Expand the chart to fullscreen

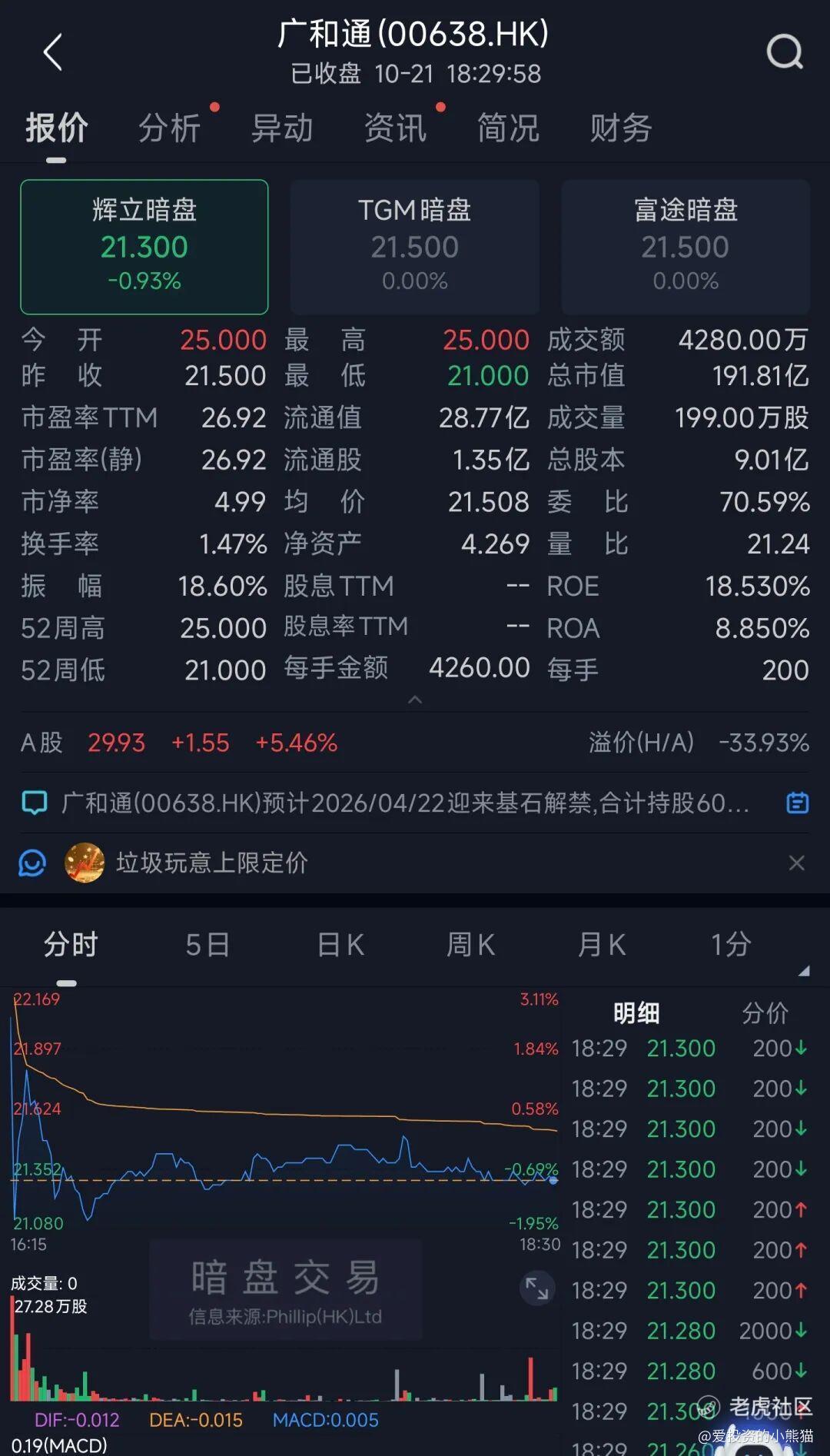click(x=536, y=1288)
